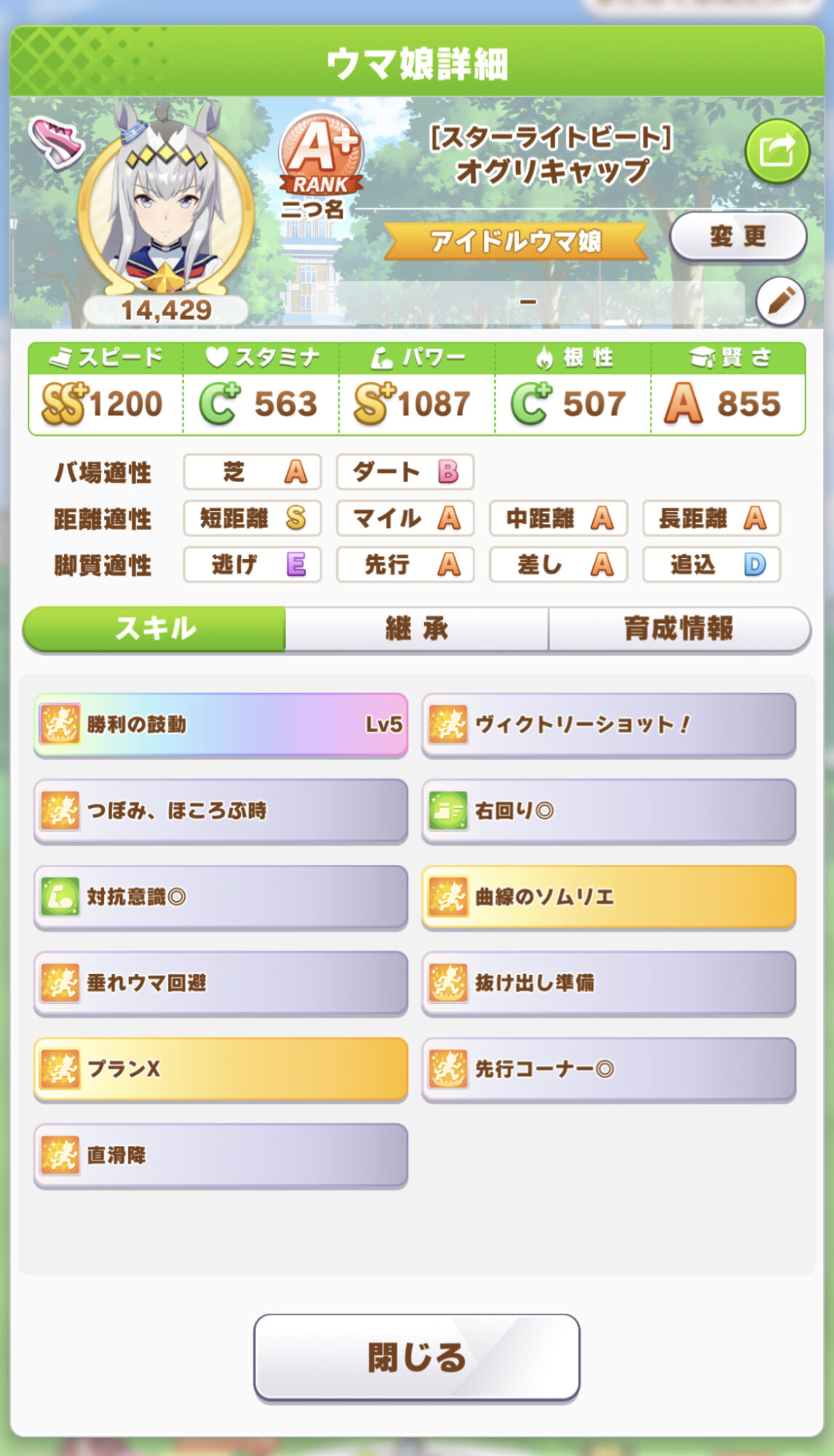
Task: View the 右回り◎ skill
Action: click(x=608, y=810)
